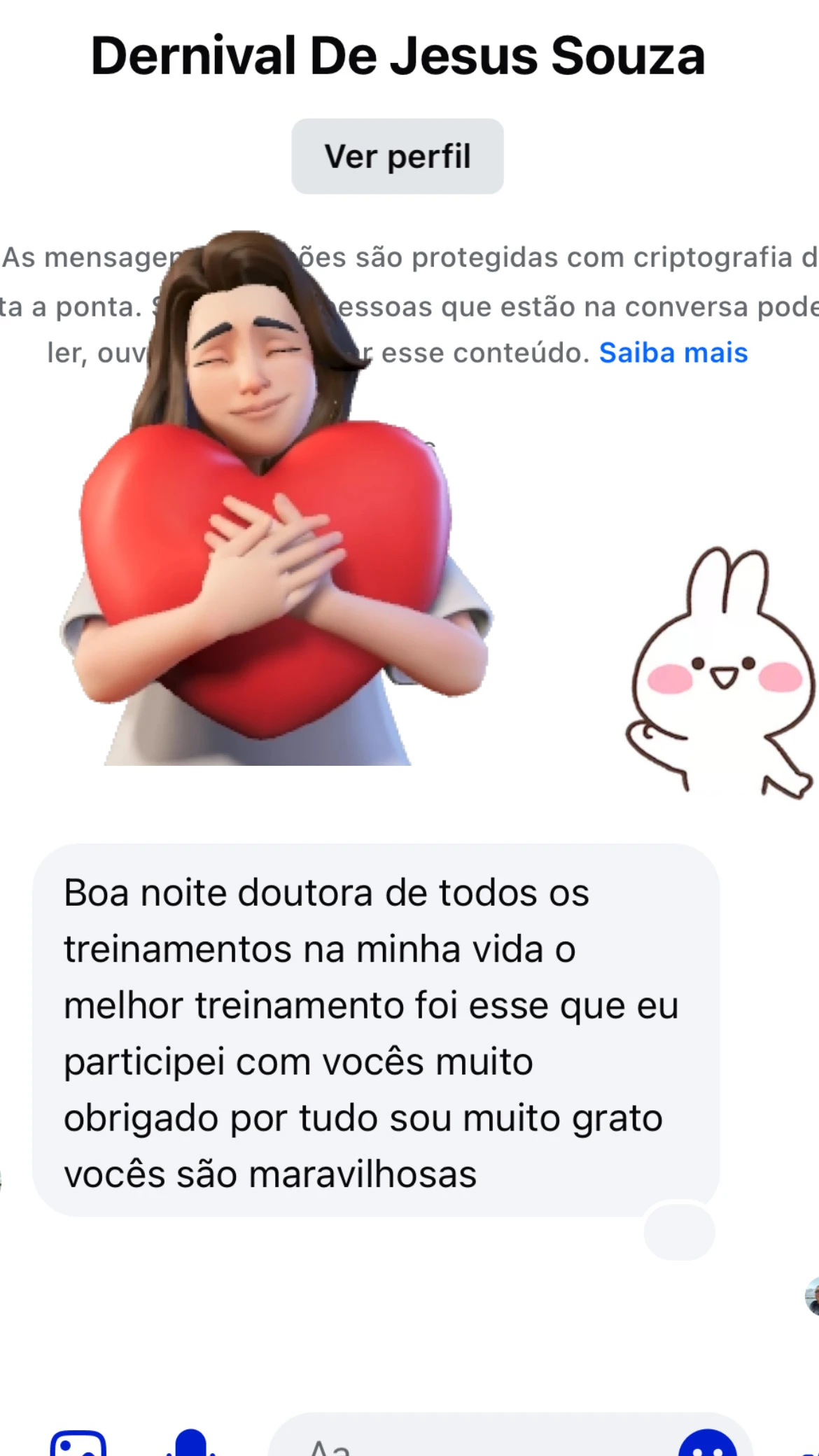Open the Saiba mais encryption link
The width and height of the screenshot is (819, 1456).
point(673,353)
